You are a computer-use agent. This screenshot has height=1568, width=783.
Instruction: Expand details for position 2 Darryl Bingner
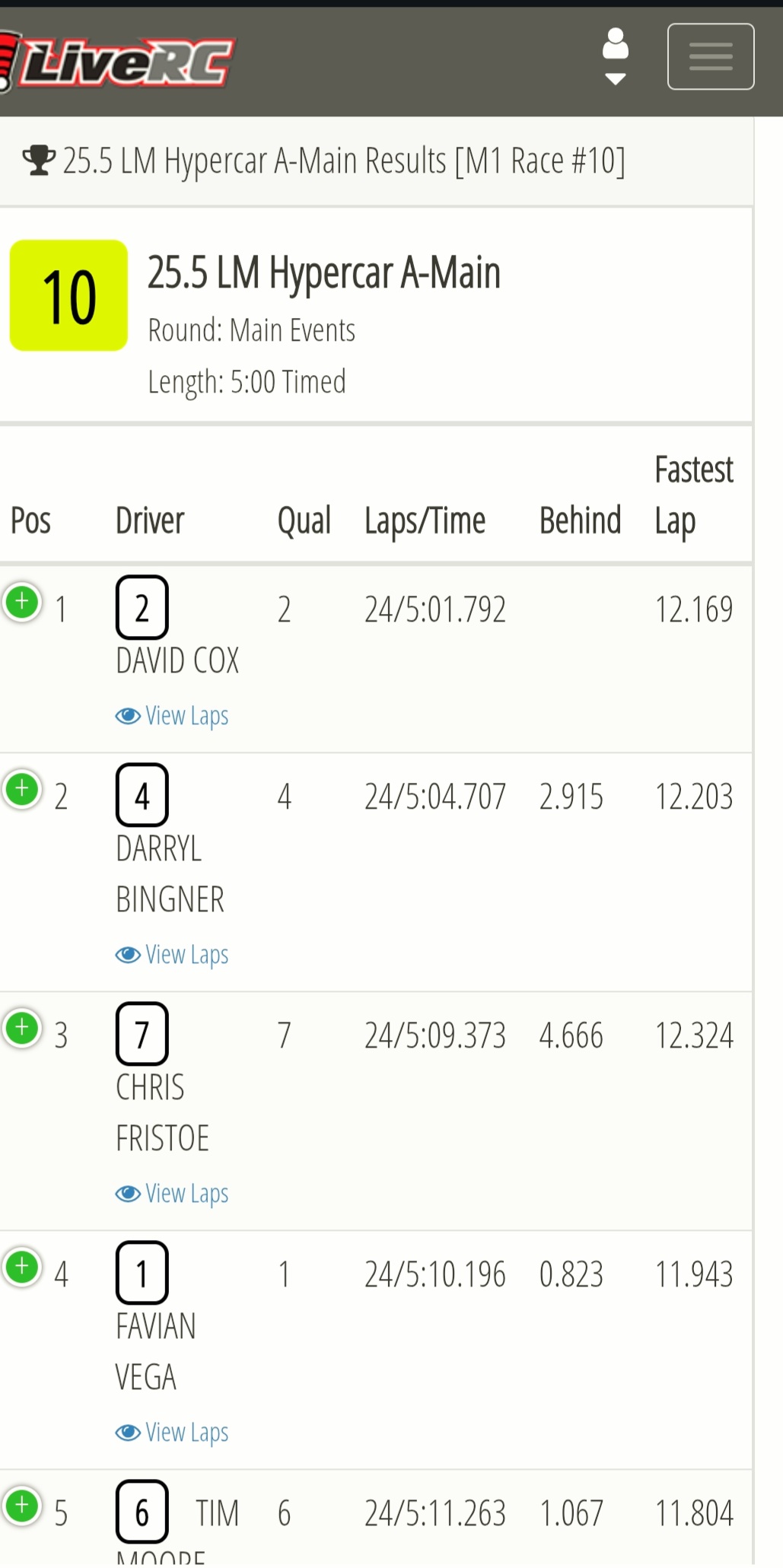pos(22,789)
